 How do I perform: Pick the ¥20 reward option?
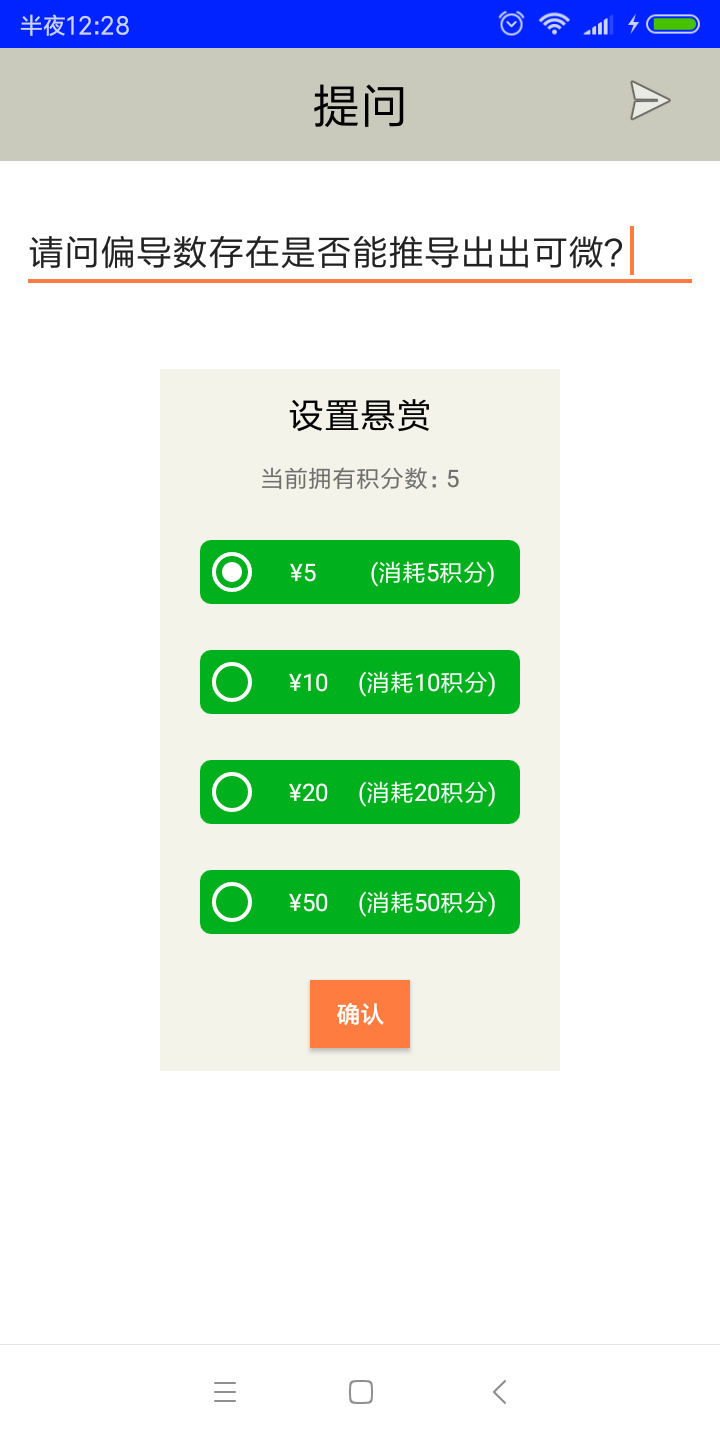point(359,792)
